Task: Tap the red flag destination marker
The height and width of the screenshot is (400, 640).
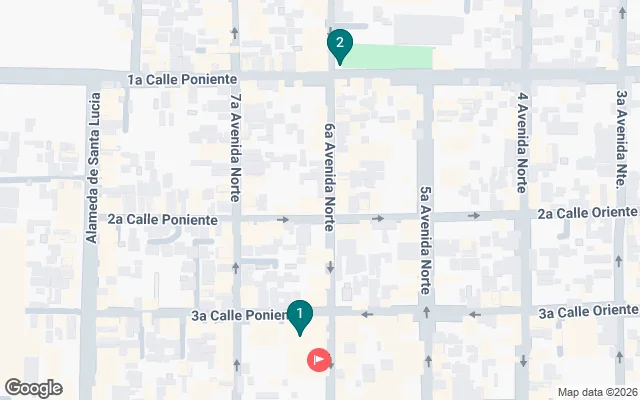Action: coord(319,359)
